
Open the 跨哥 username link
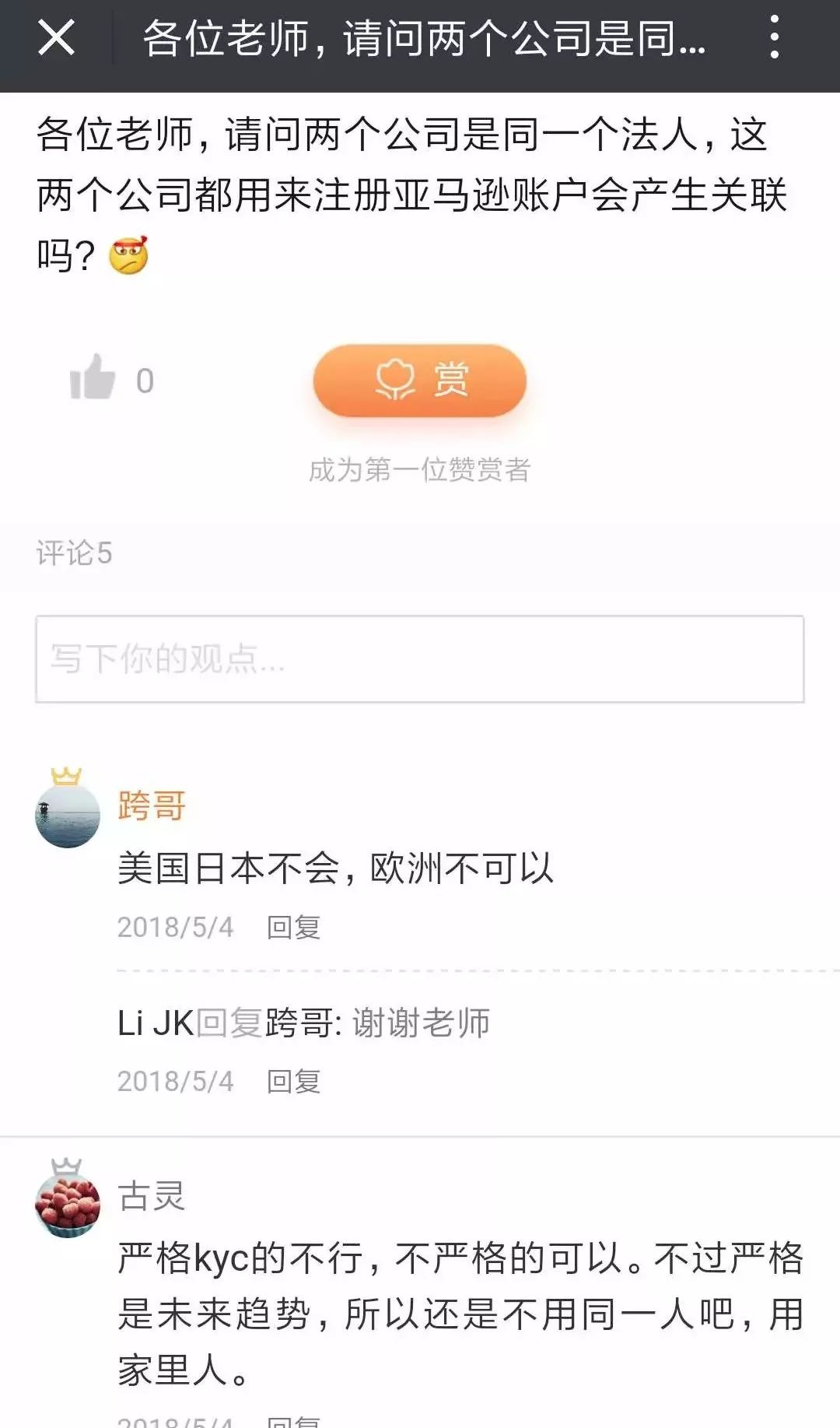[x=152, y=805]
